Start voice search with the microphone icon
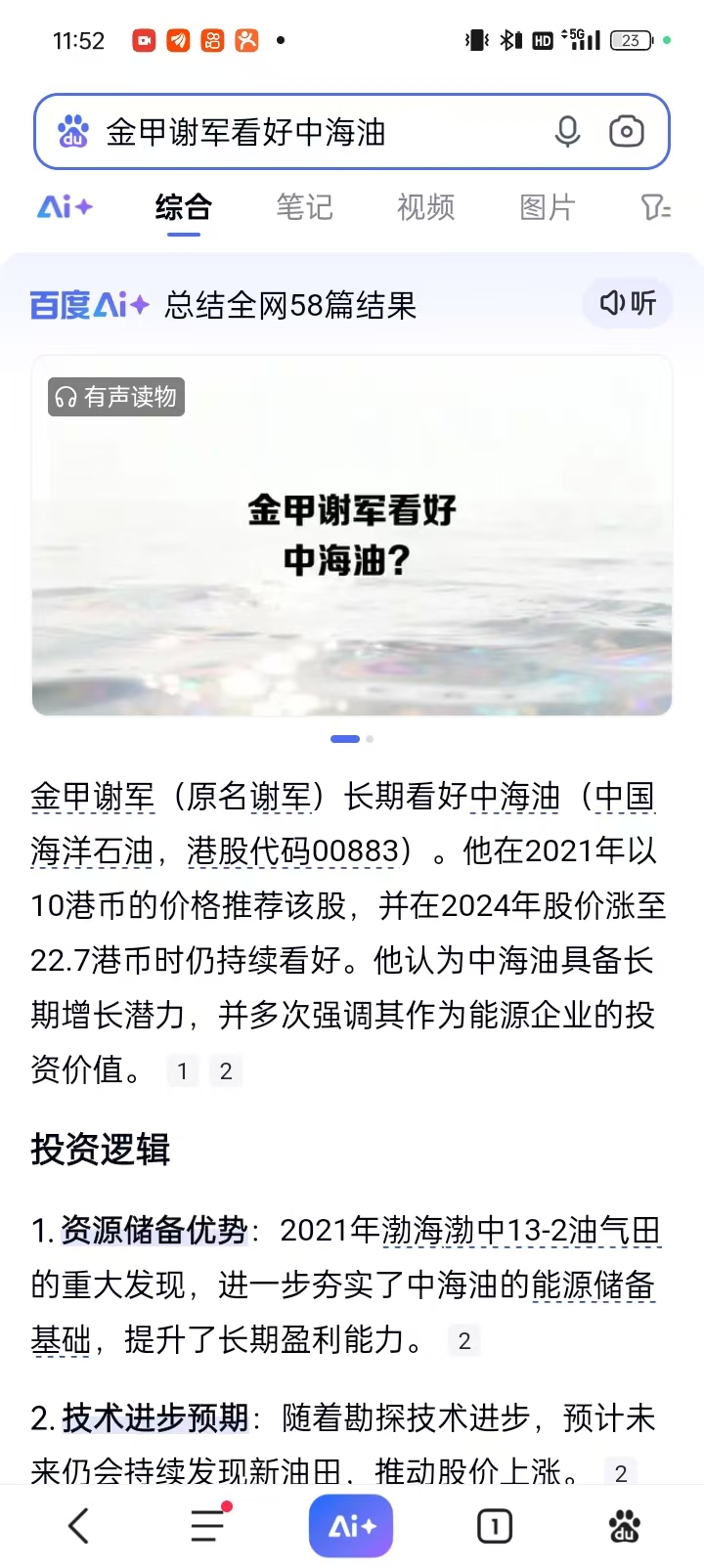Image resolution: width=704 pixels, height=1568 pixels. [x=567, y=132]
